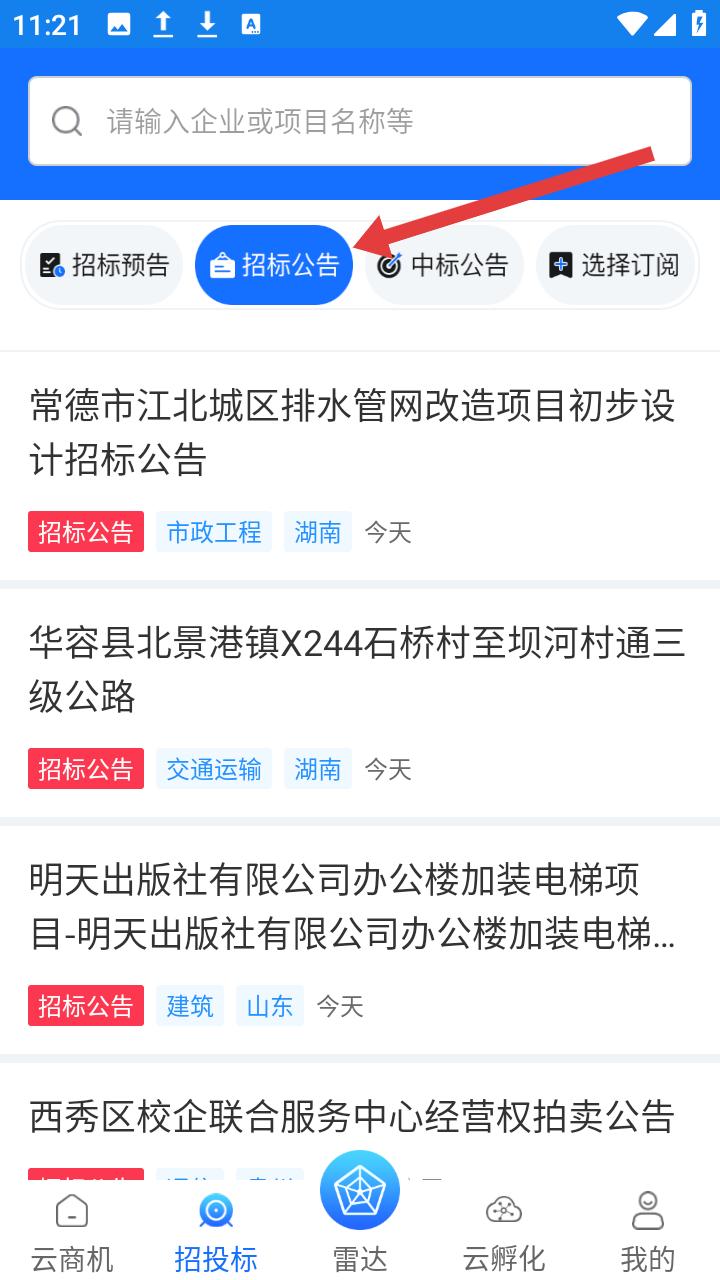
Task: Switch to the 云商机 tab
Action: click(72, 1231)
